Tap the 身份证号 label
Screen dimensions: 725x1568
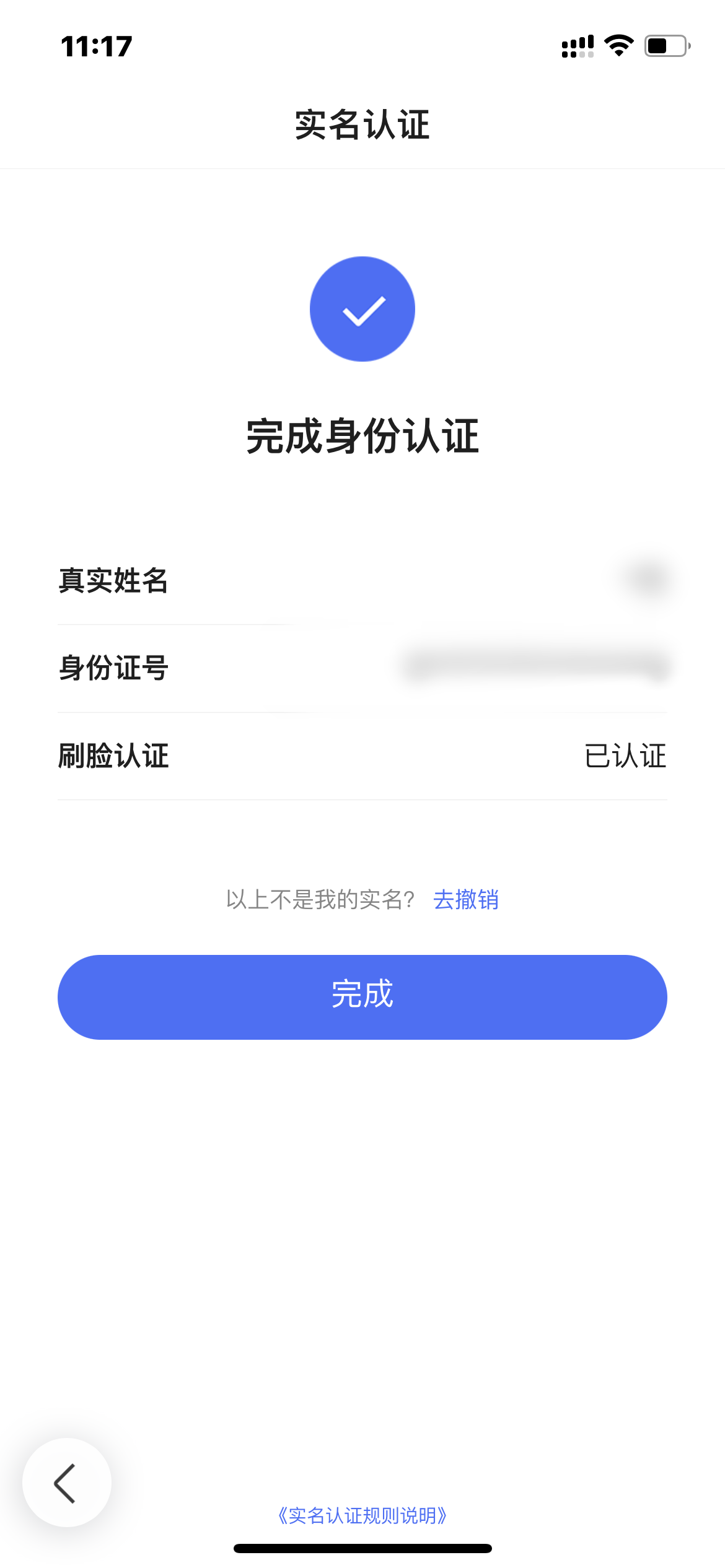[x=115, y=668]
